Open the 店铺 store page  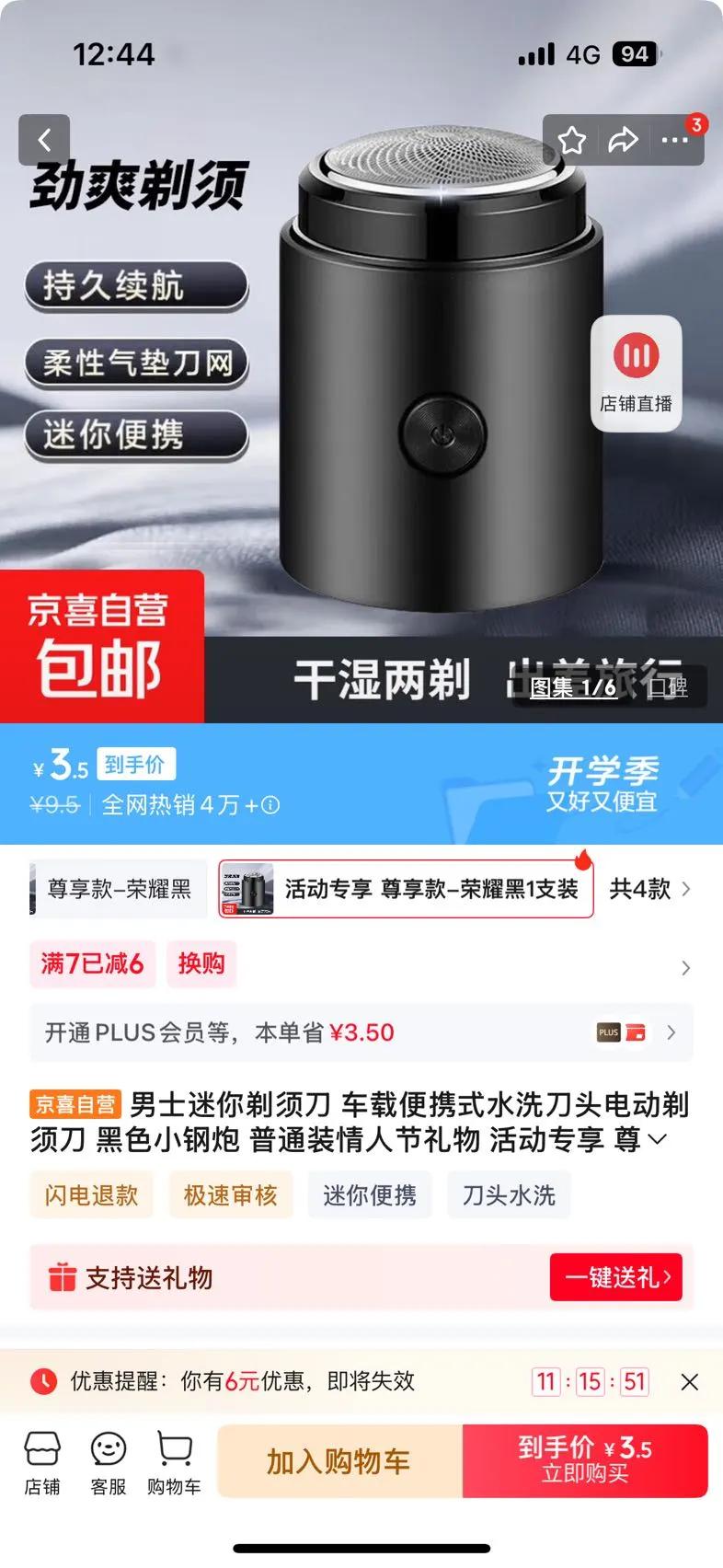click(42, 1462)
